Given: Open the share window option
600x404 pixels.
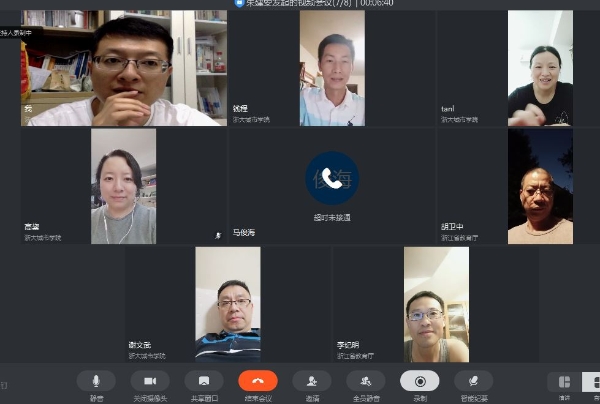Looking at the screenshot, I should [x=204, y=381].
